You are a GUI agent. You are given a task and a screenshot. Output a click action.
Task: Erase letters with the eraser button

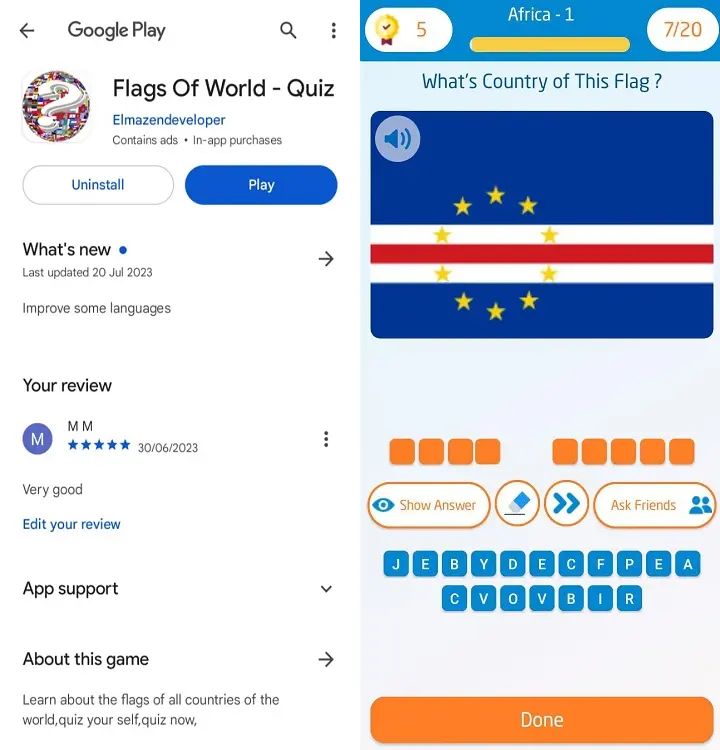pos(517,504)
